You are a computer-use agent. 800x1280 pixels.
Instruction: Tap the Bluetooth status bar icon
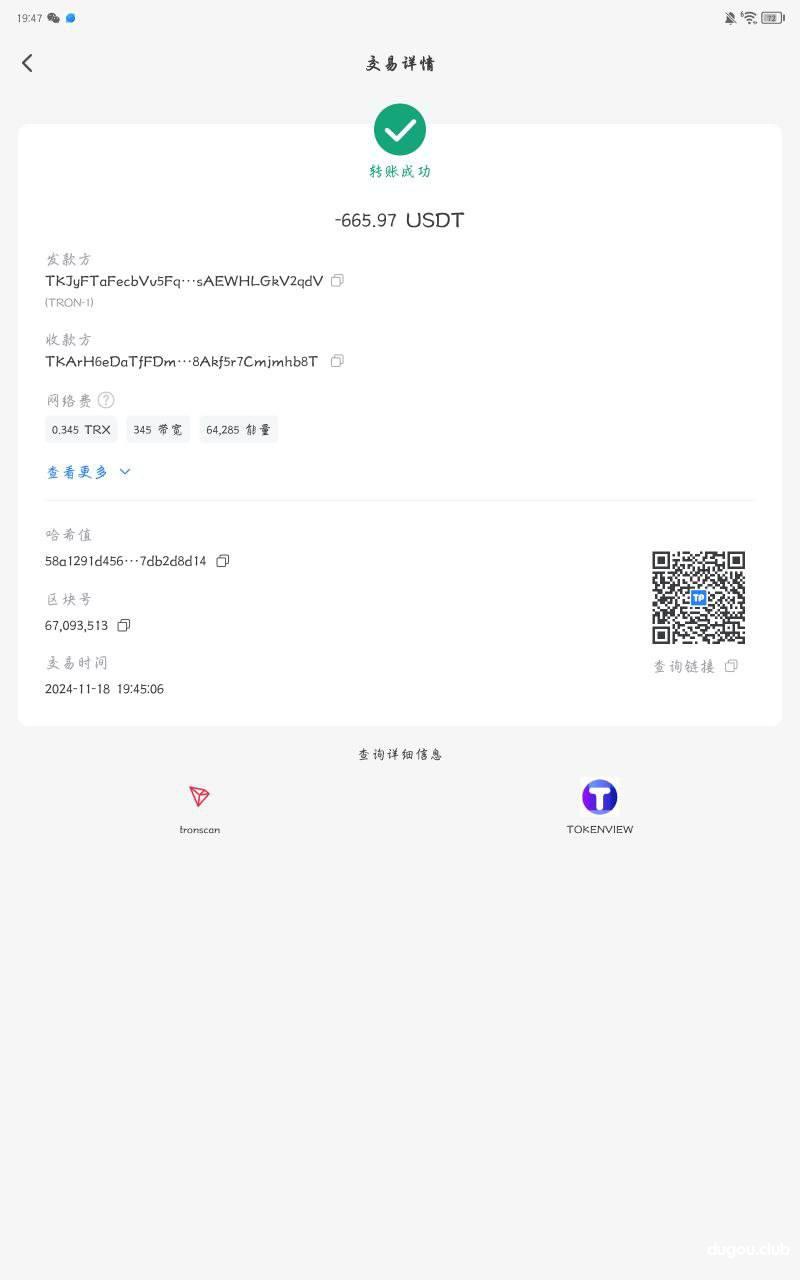[69, 17]
